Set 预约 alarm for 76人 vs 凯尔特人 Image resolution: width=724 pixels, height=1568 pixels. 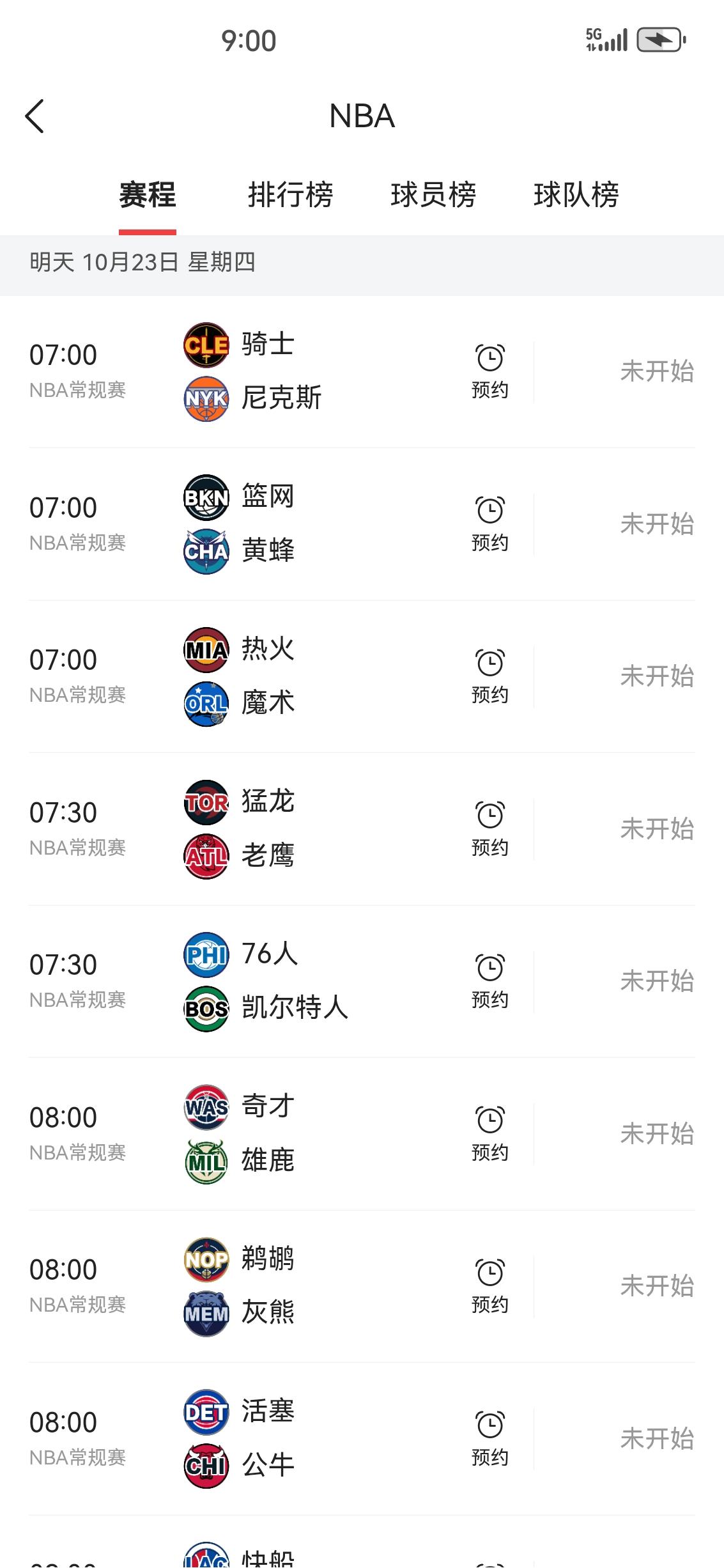click(489, 981)
